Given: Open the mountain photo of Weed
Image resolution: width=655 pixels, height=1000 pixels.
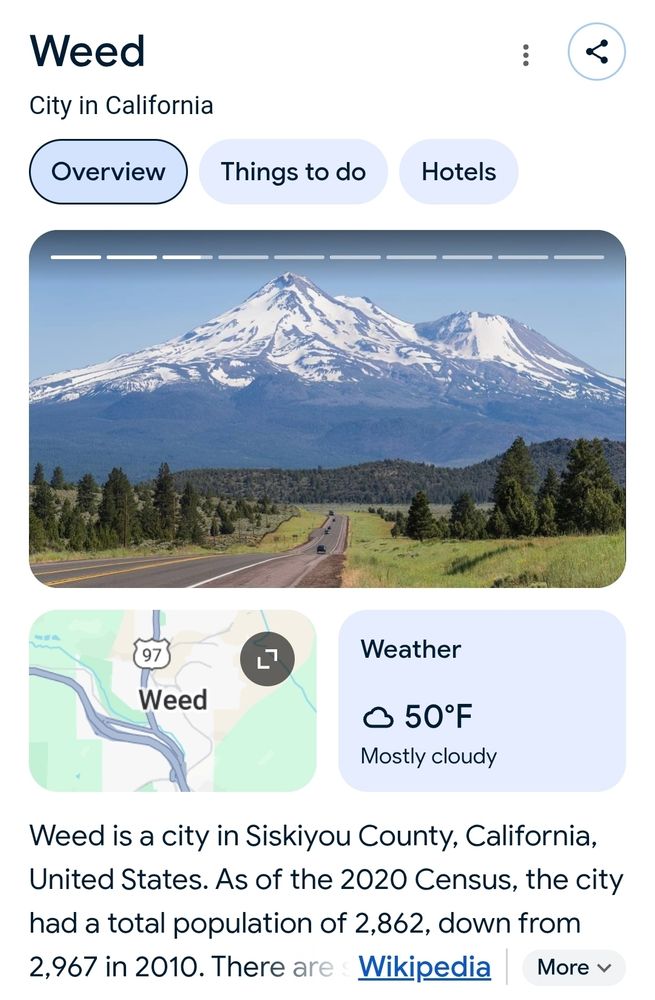Looking at the screenshot, I should coord(327,409).
